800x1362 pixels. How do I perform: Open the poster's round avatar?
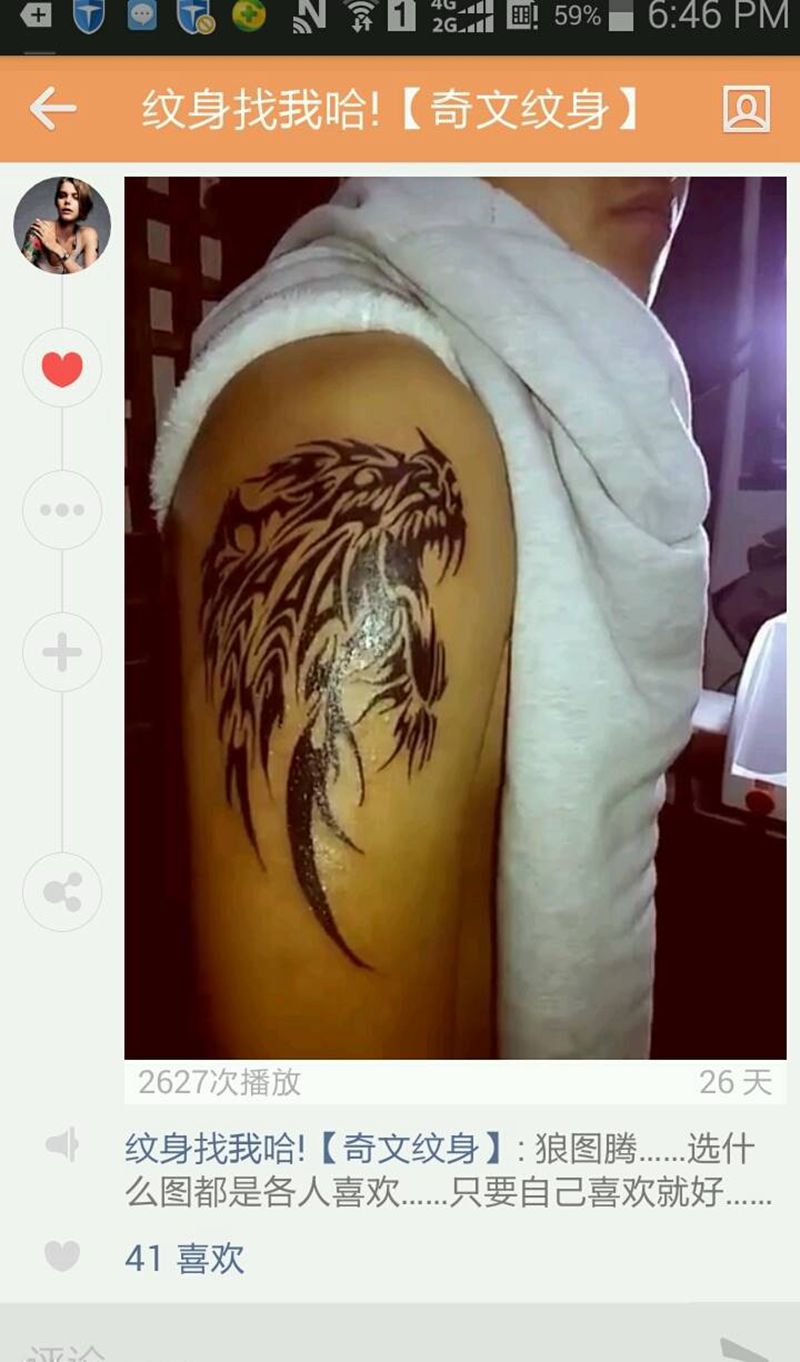[62, 225]
